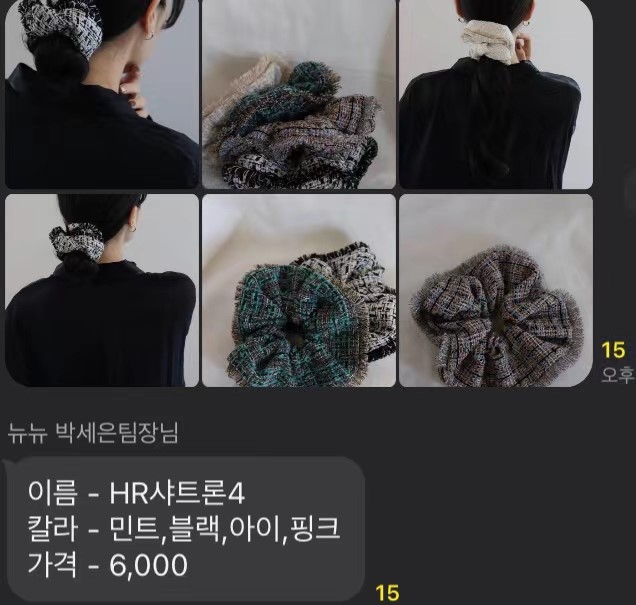Open the photo of the single pink tweed scrunchie
The width and height of the screenshot is (636, 605).
click(x=495, y=290)
